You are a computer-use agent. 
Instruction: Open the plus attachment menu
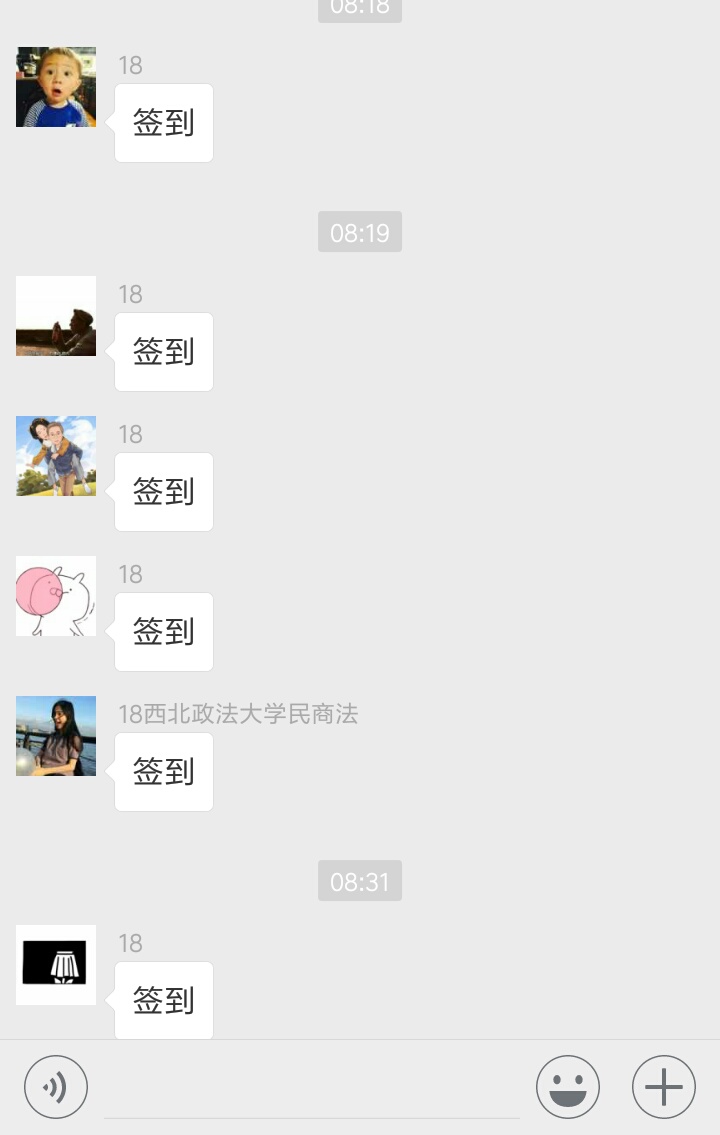[x=664, y=1086]
